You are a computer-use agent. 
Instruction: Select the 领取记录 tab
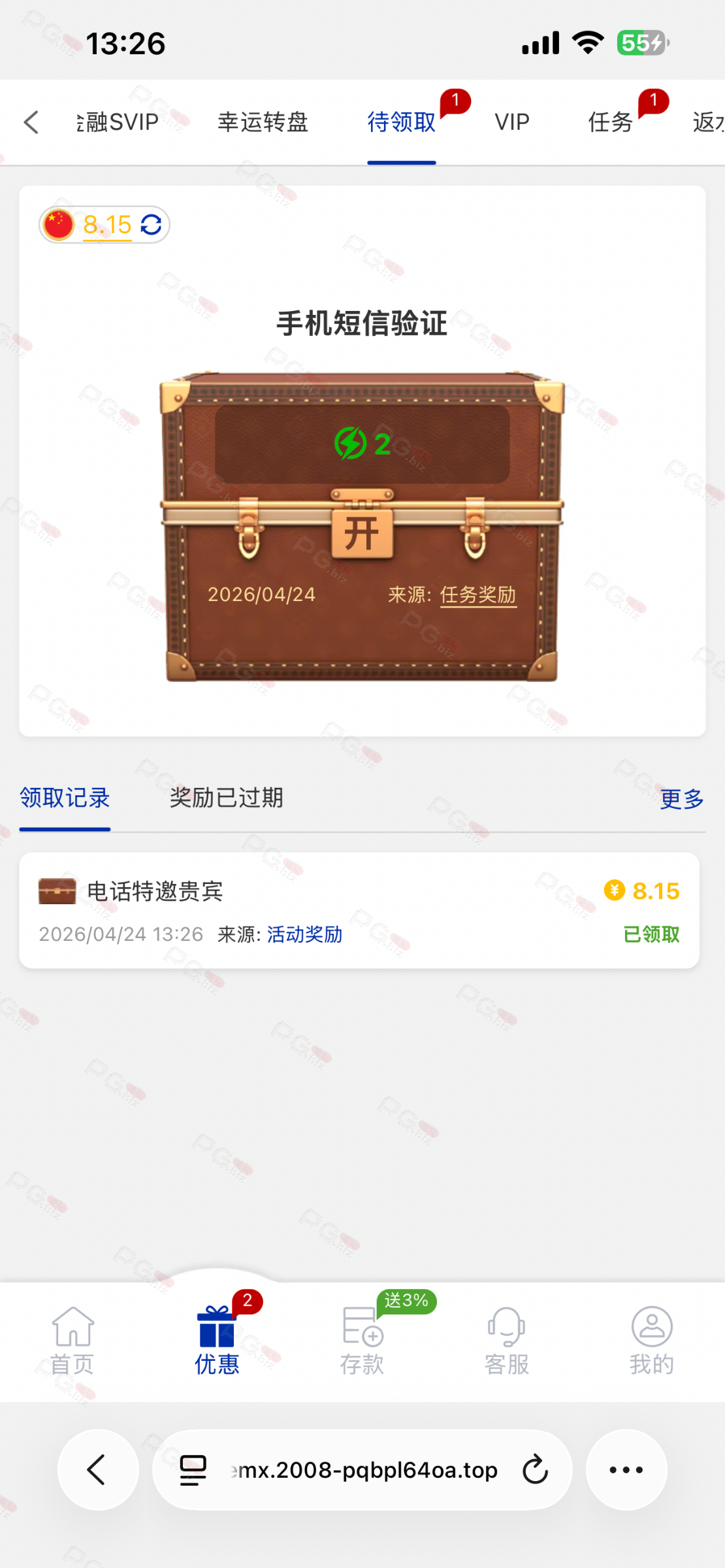pyautogui.click(x=65, y=798)
